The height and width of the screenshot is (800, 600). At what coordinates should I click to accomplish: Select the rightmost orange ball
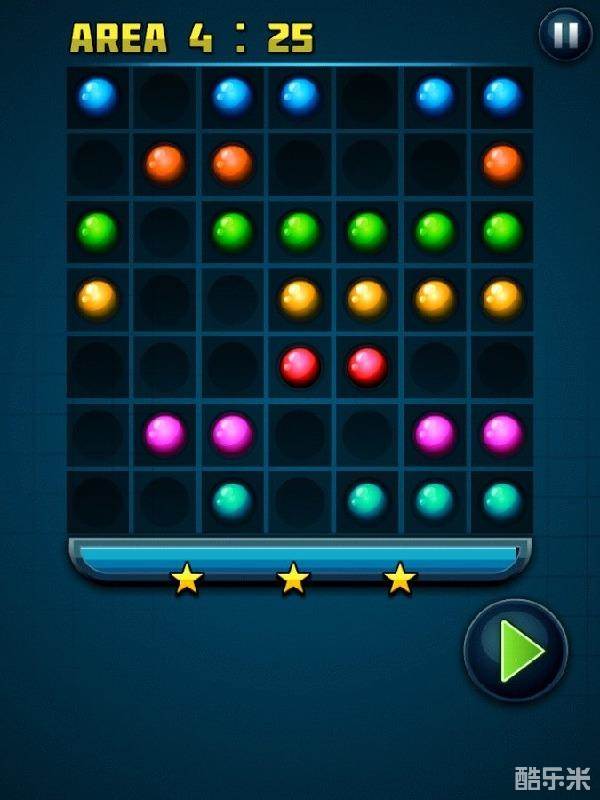(x=502, y=163)
